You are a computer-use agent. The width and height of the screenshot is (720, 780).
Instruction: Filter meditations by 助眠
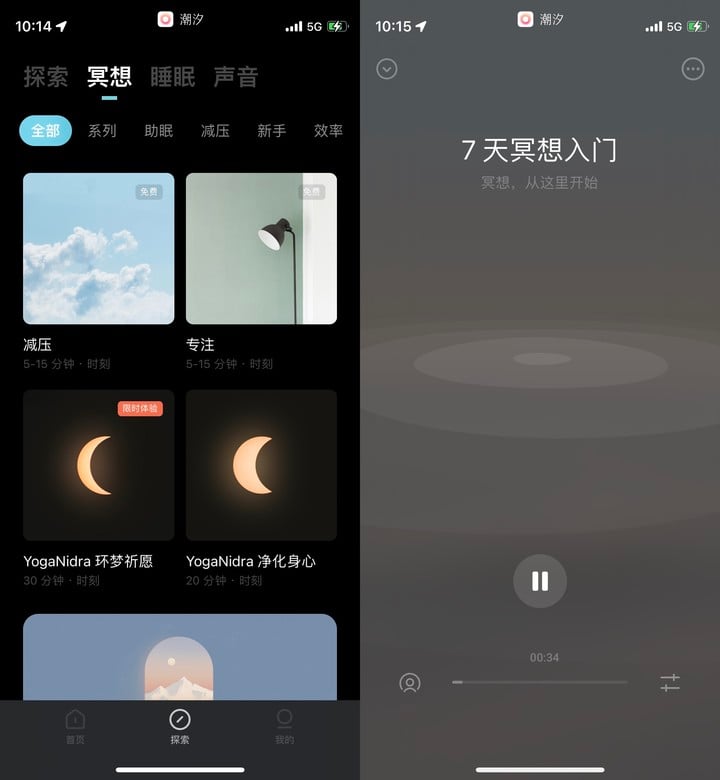pyautogui.click(x=158, y=131)
